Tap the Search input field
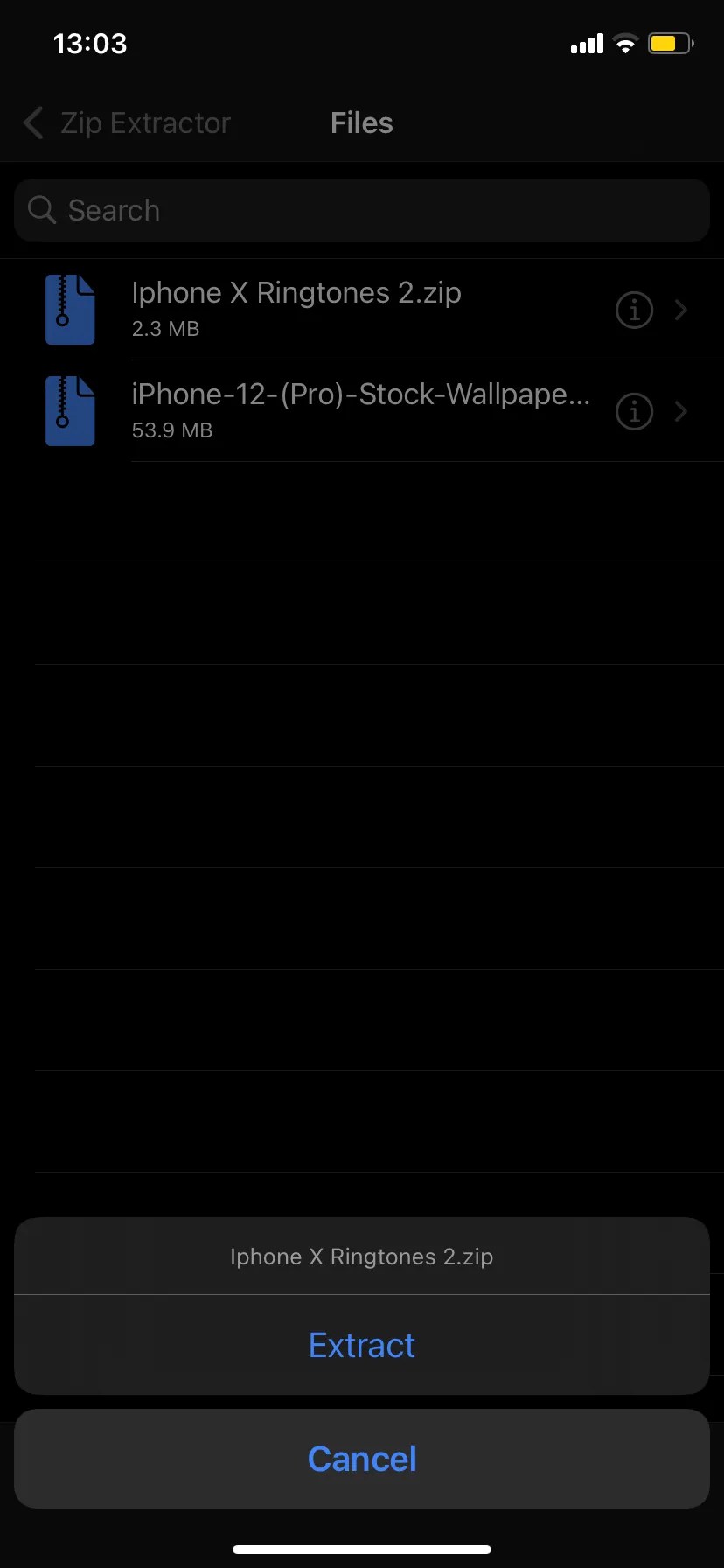The width and height of the screenshot is (724, 1568). [x=361, y=210]
